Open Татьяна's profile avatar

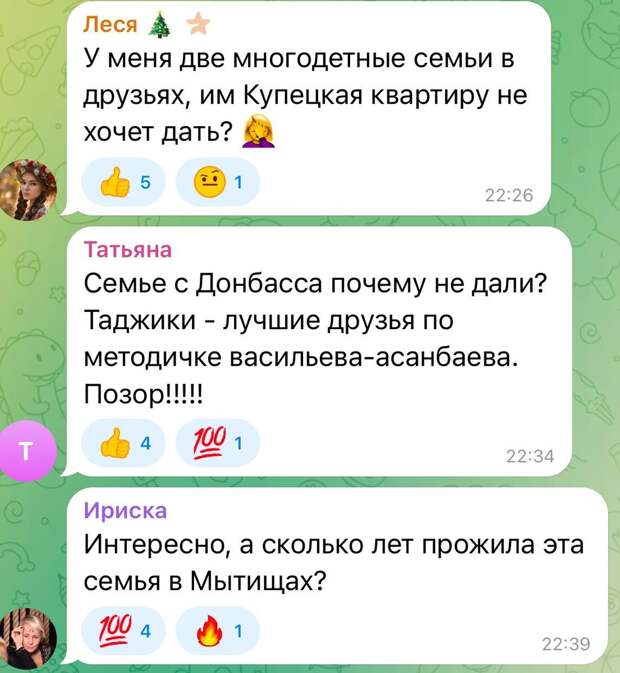click(x=32, y=447)
